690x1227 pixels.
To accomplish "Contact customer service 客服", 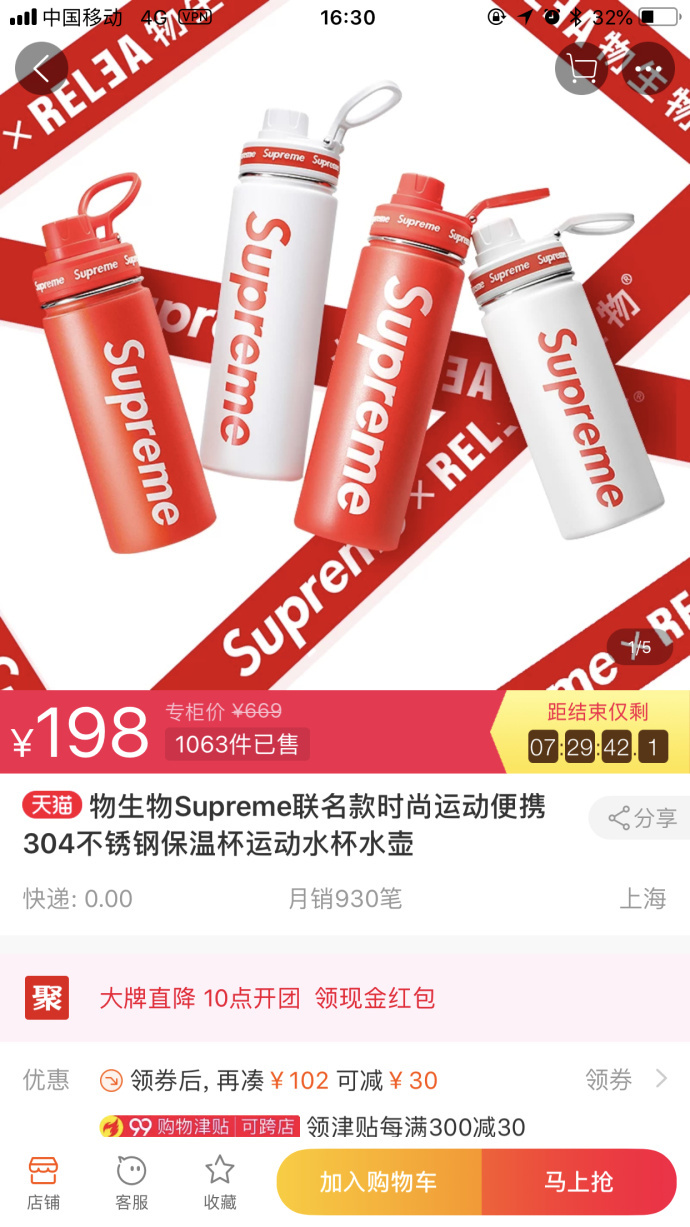I will 131,1181.
